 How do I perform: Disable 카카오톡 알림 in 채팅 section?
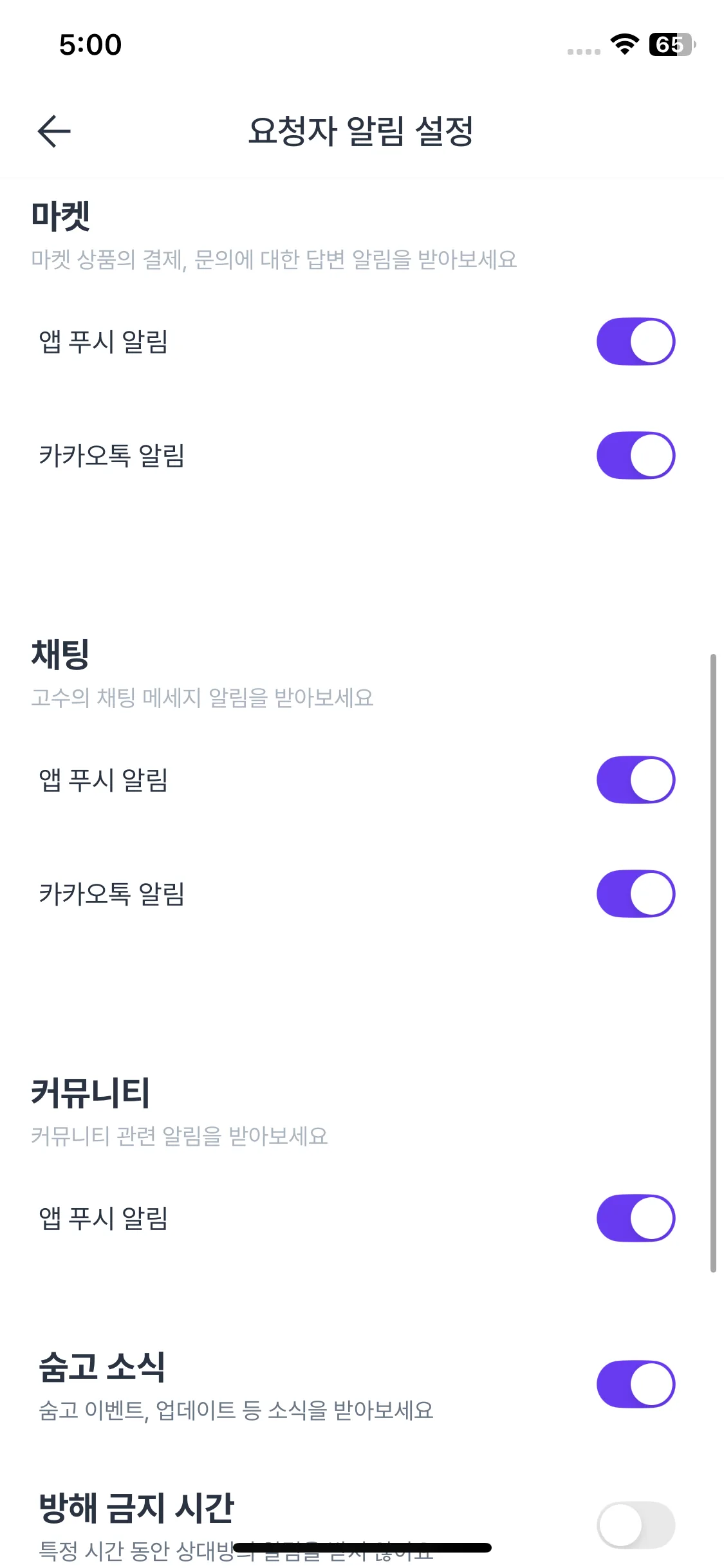635,893
